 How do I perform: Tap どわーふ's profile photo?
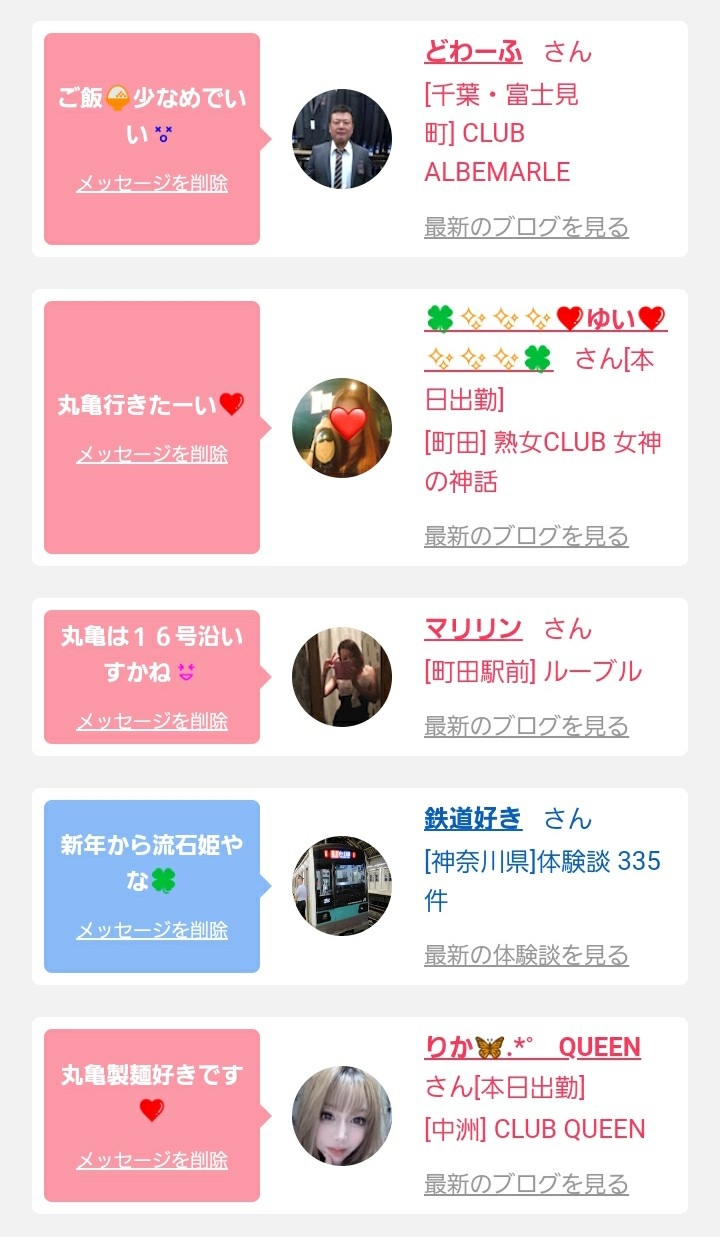(x=342, y=139)
